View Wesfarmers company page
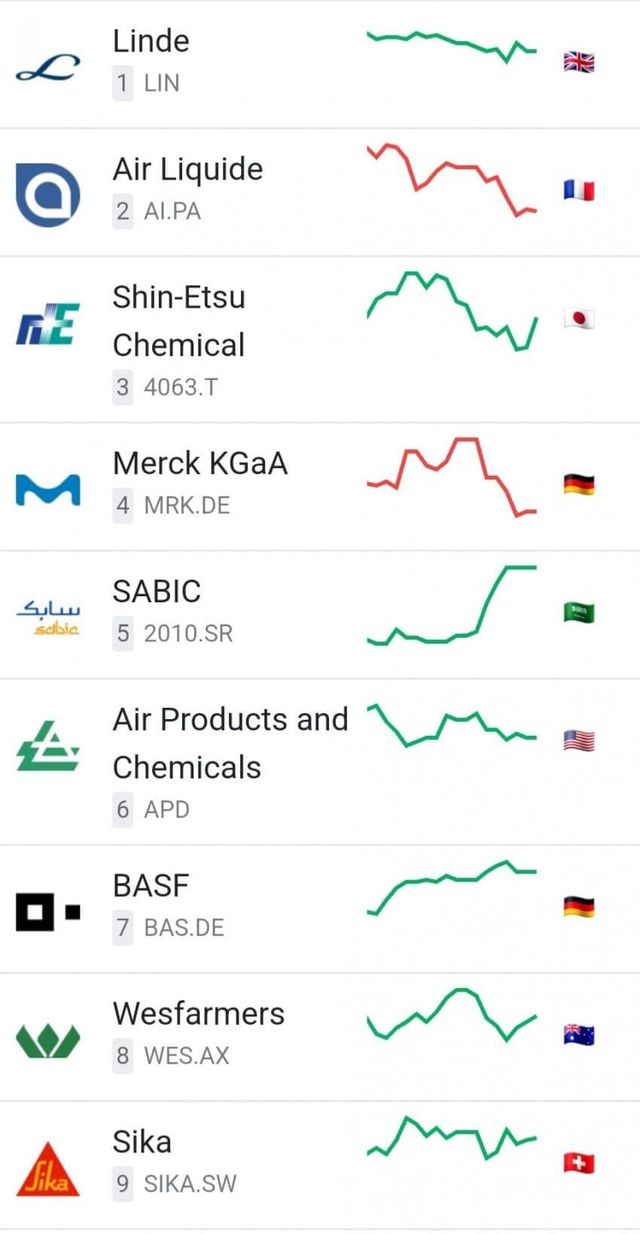Image resolution: width=640 pixels, height=1234 pixels. 199,1014
